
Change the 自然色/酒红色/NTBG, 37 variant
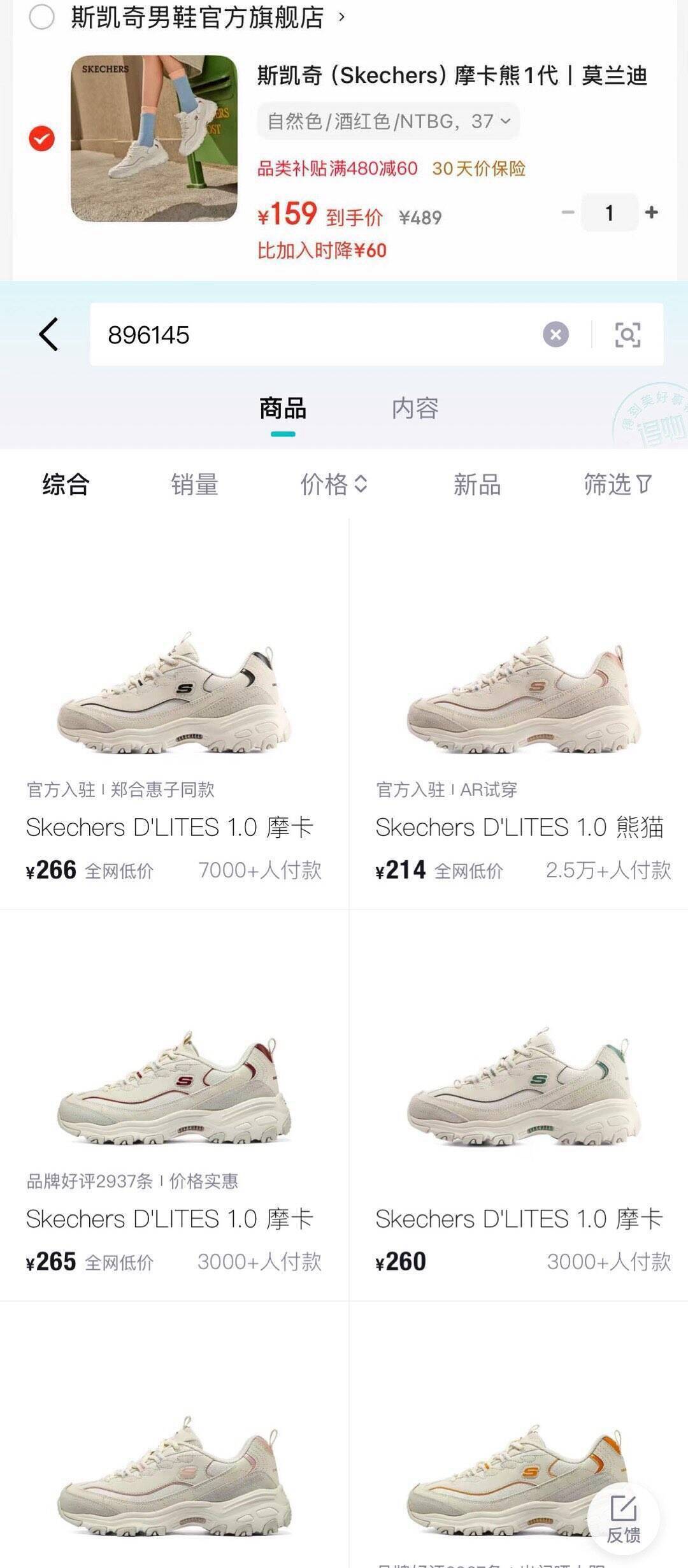pos(388,121)
